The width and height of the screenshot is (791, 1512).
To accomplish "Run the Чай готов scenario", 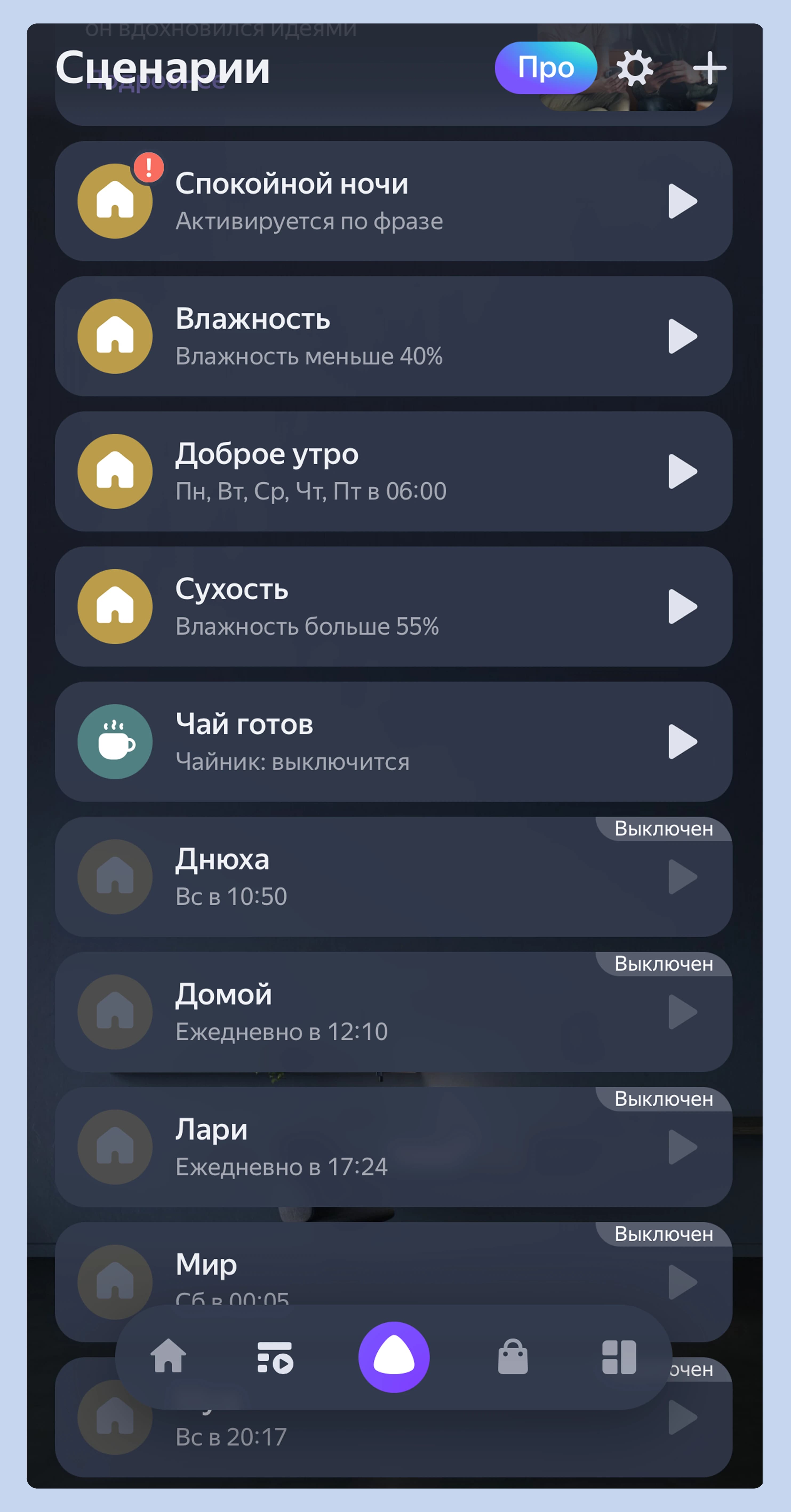I will (682, 742).
